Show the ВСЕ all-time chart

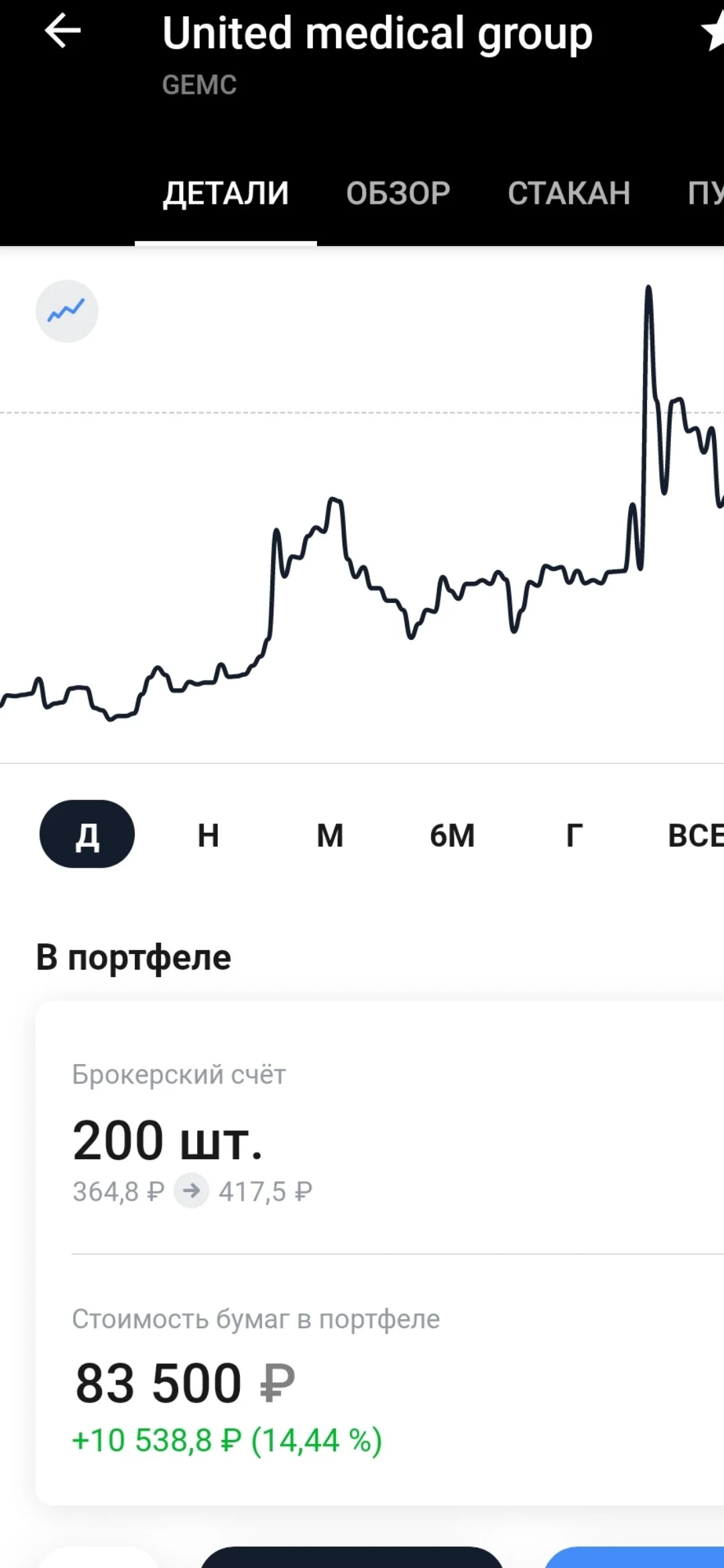[696, 835]
